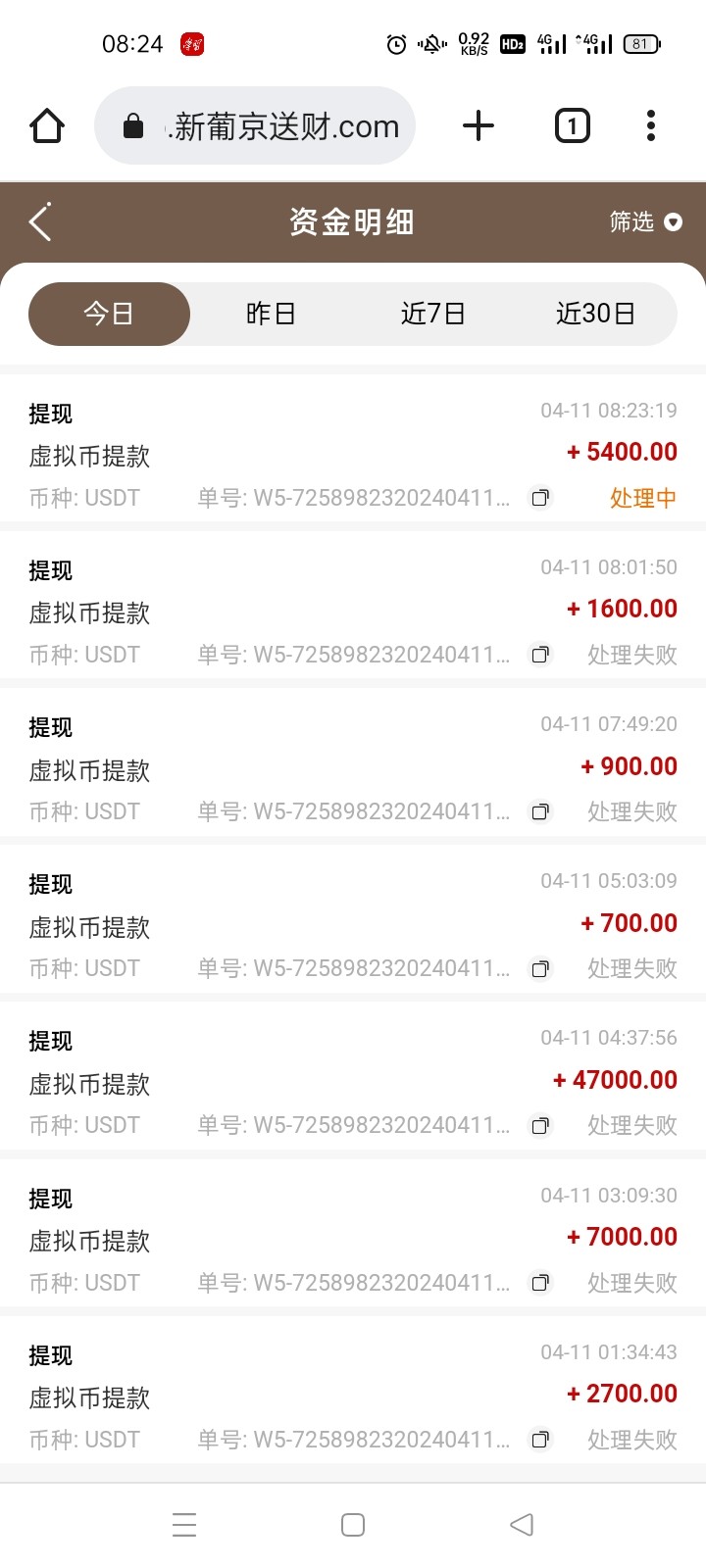Copy the 900.00 withdrawal order number
The width and height of the screenshot is (706, 1568).
[x=539, y=811]
